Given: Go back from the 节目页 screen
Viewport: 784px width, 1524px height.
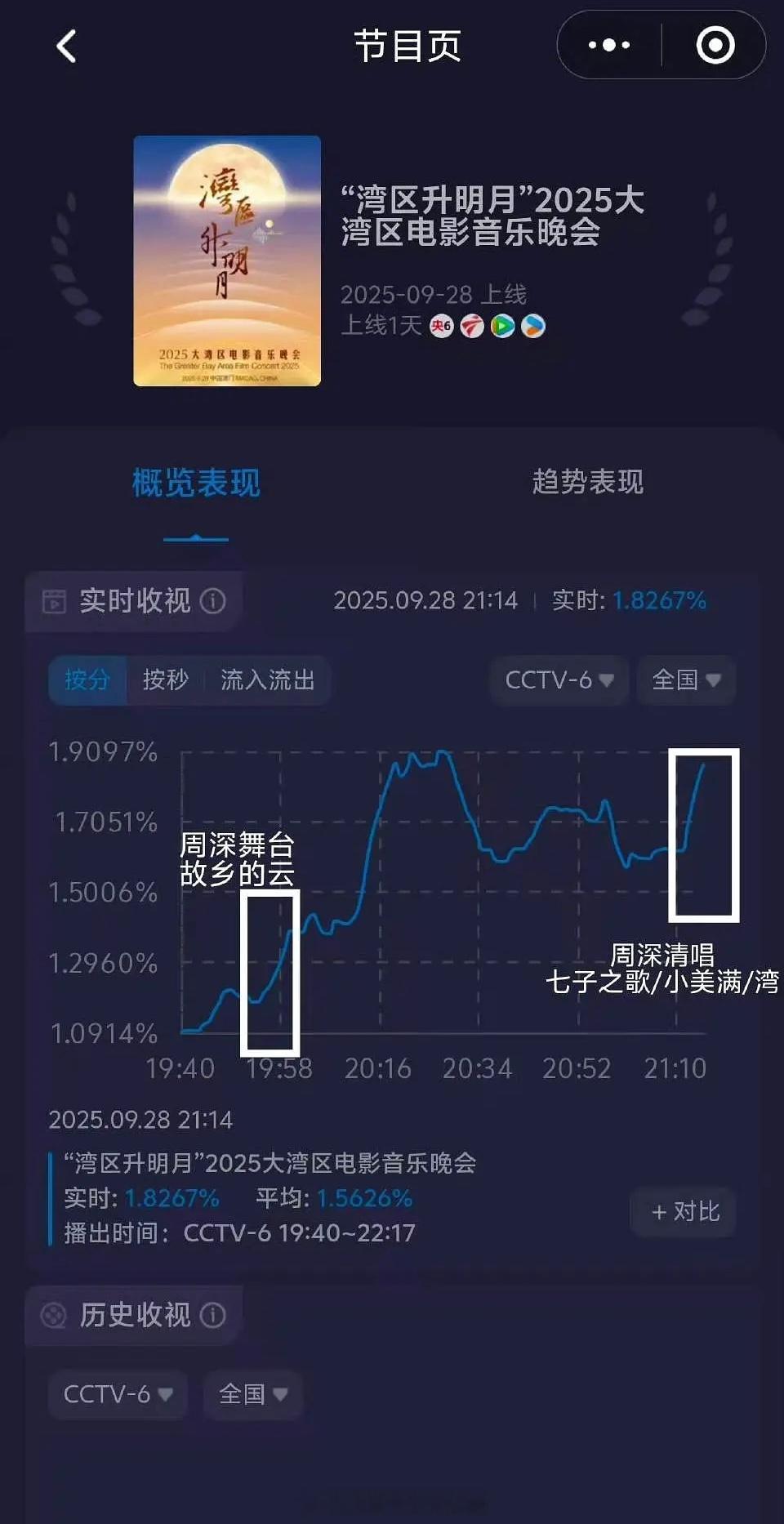Looking at the screenshot, I should click(66, 46).
